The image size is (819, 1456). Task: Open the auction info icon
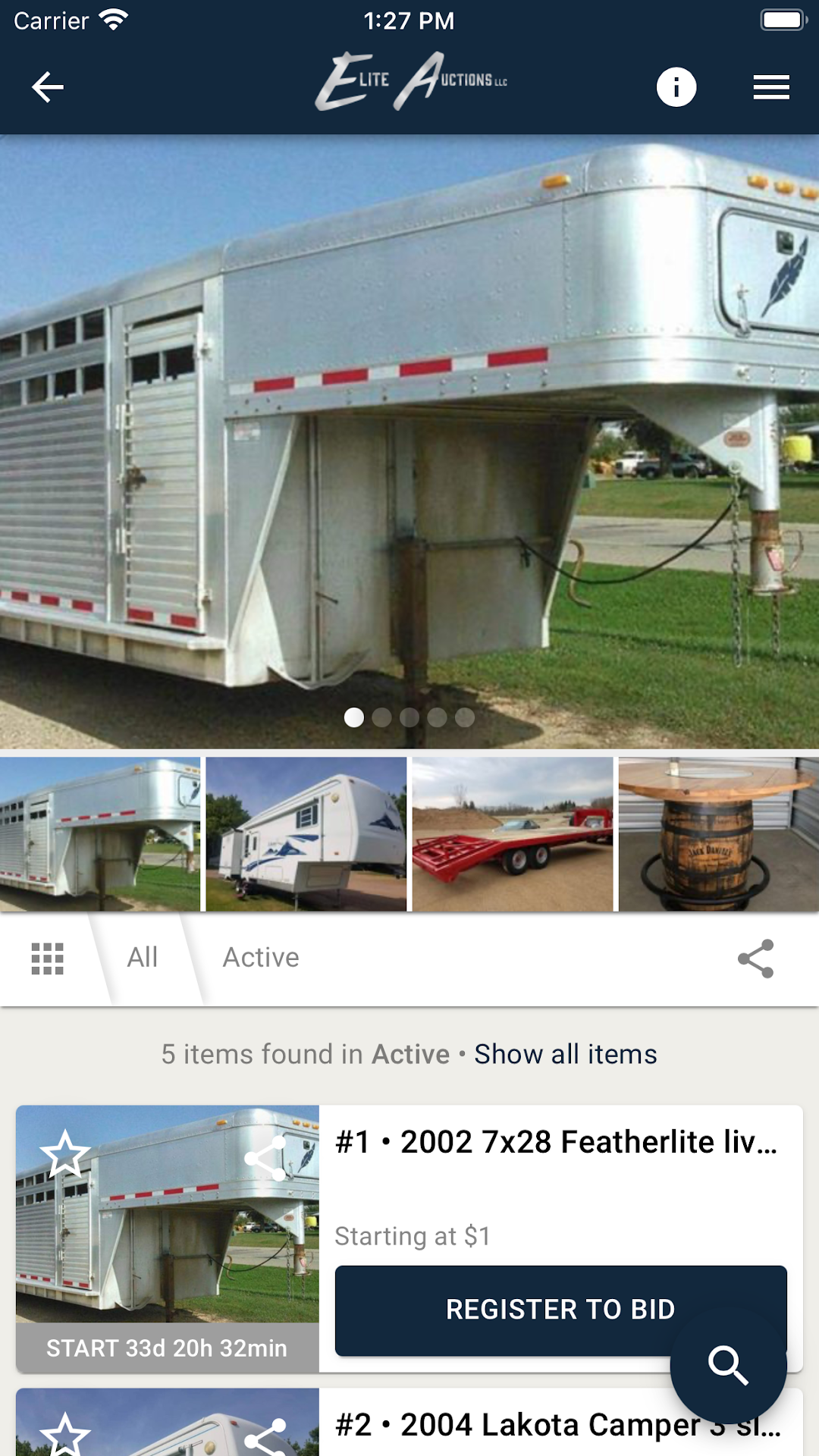pos(676,87)
